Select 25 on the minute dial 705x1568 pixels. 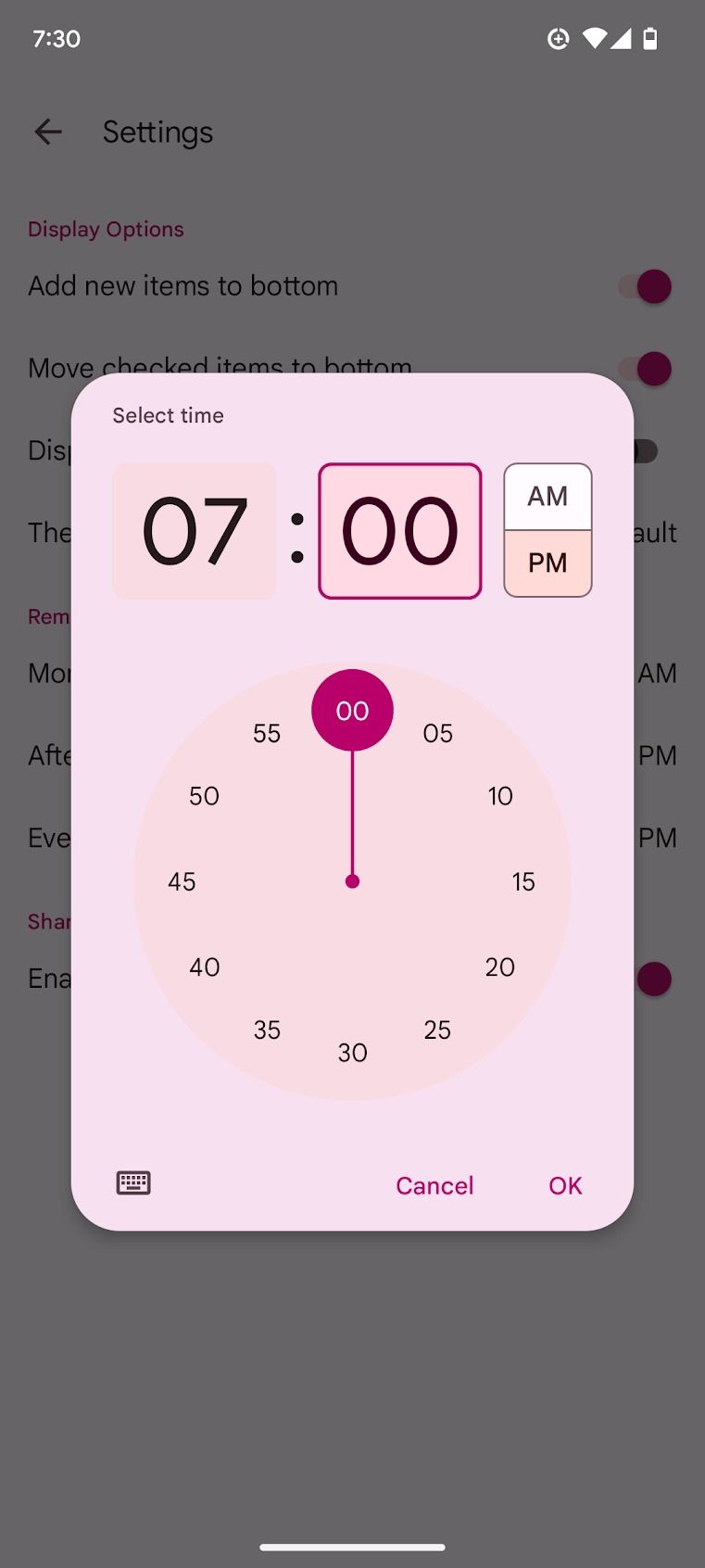click(x=437, y=1030)
